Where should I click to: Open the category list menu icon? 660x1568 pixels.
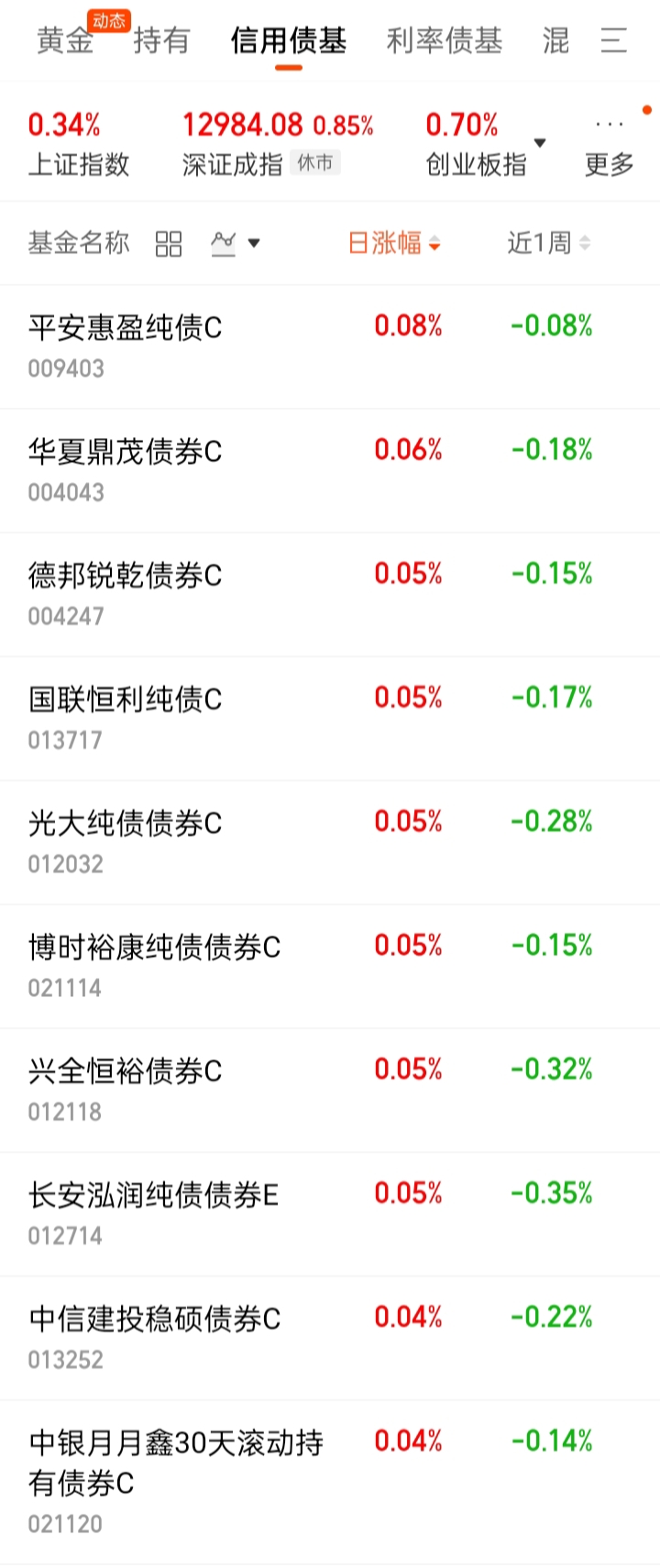point(613,41)
